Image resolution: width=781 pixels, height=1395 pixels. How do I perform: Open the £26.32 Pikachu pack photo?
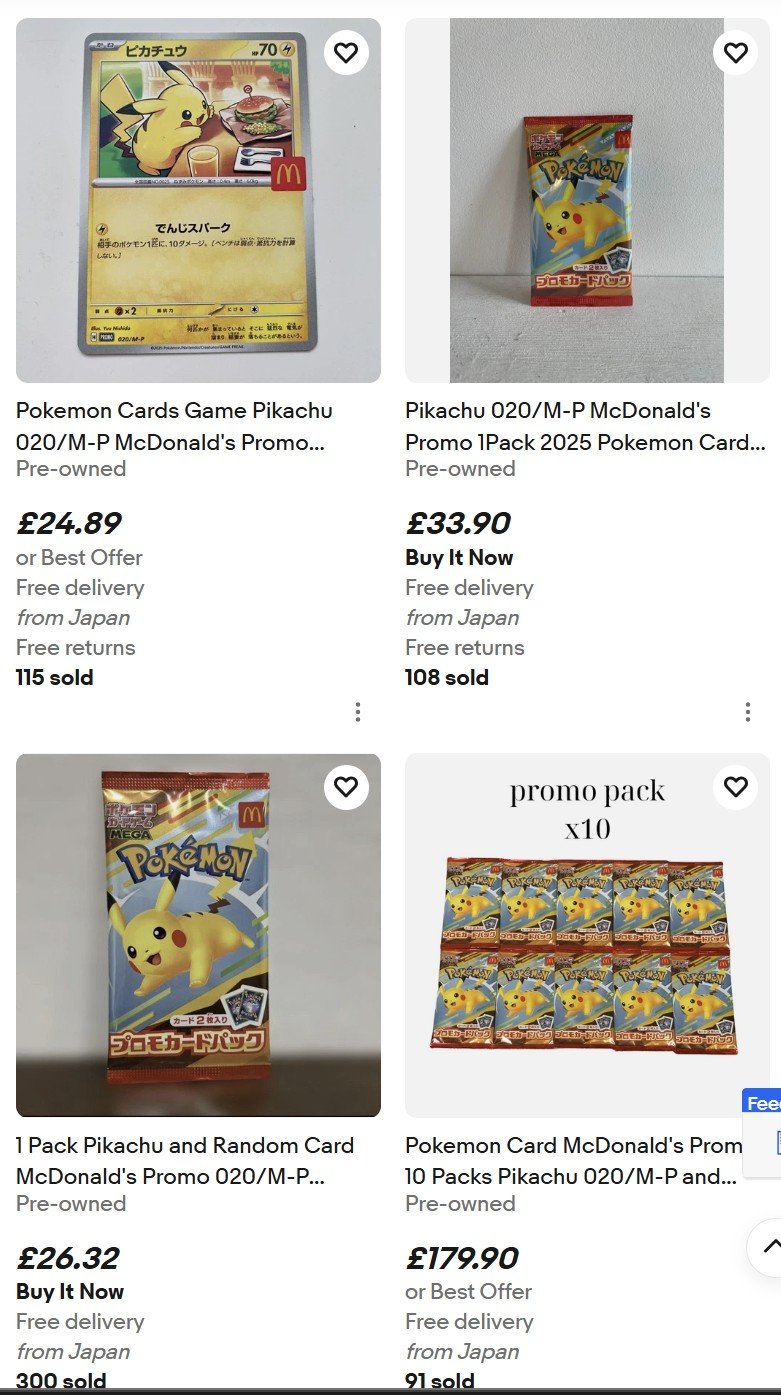click(198, 935)
